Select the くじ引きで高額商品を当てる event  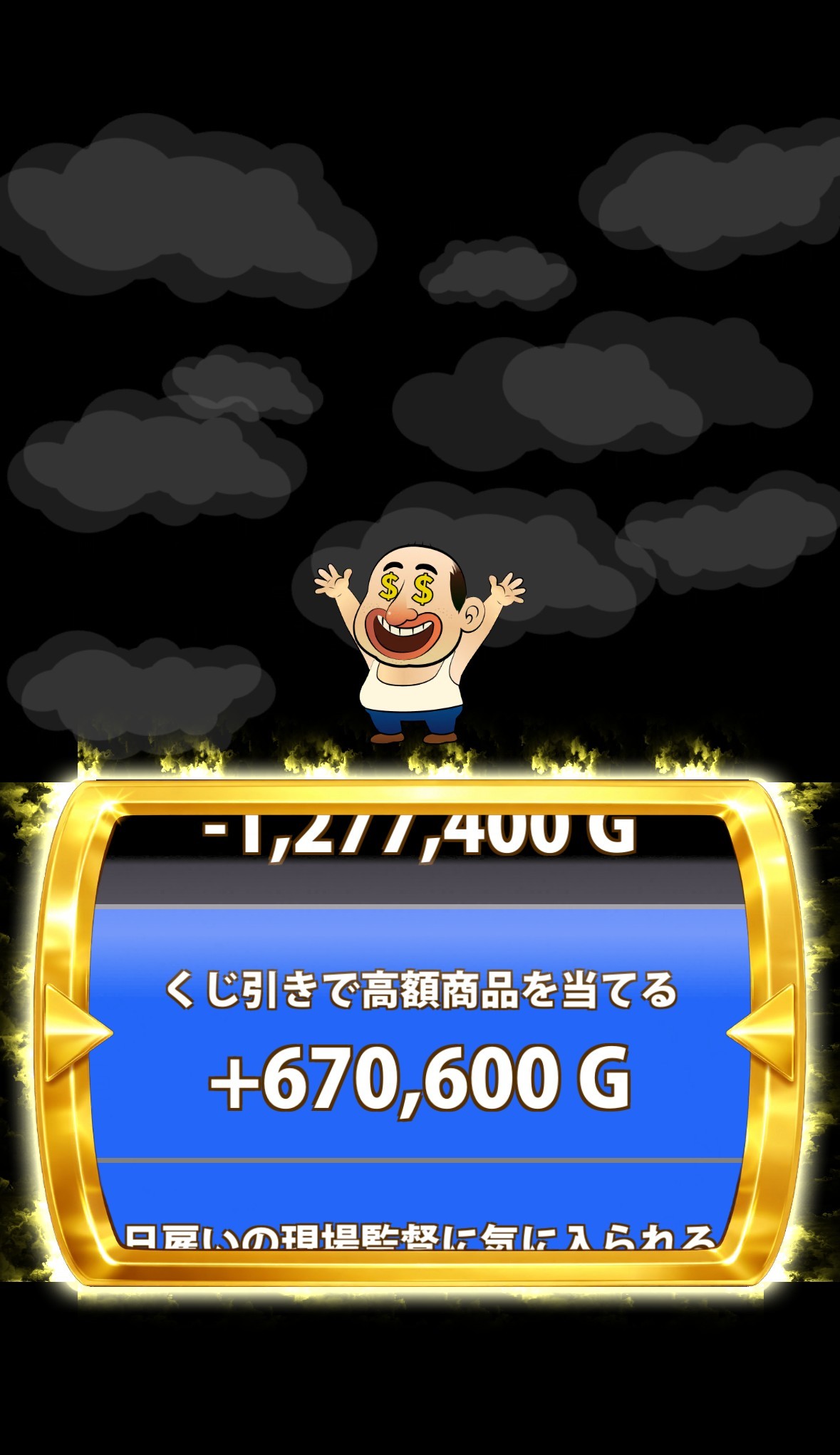point(420,994)
